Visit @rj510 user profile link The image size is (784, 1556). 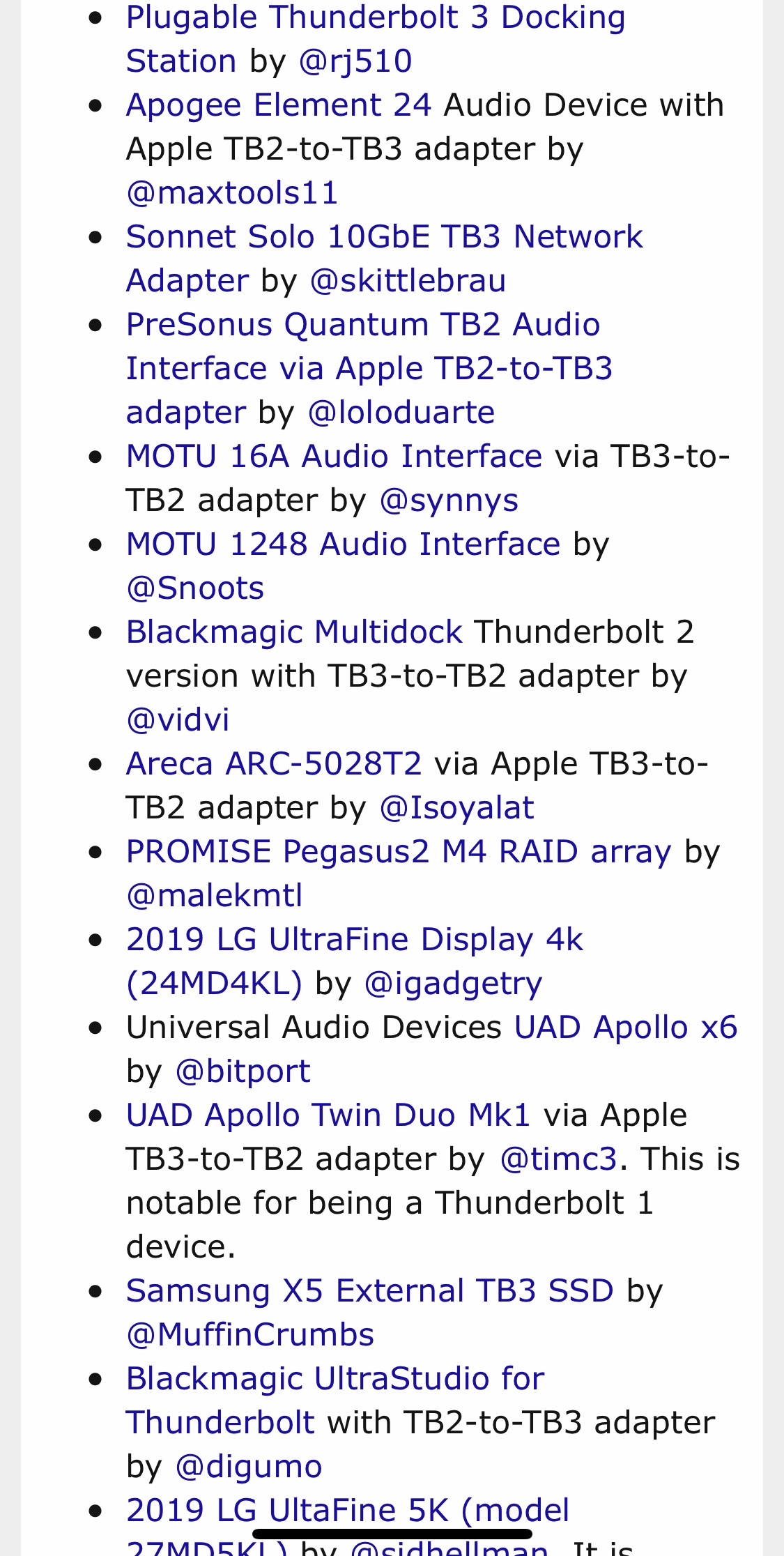355,61
